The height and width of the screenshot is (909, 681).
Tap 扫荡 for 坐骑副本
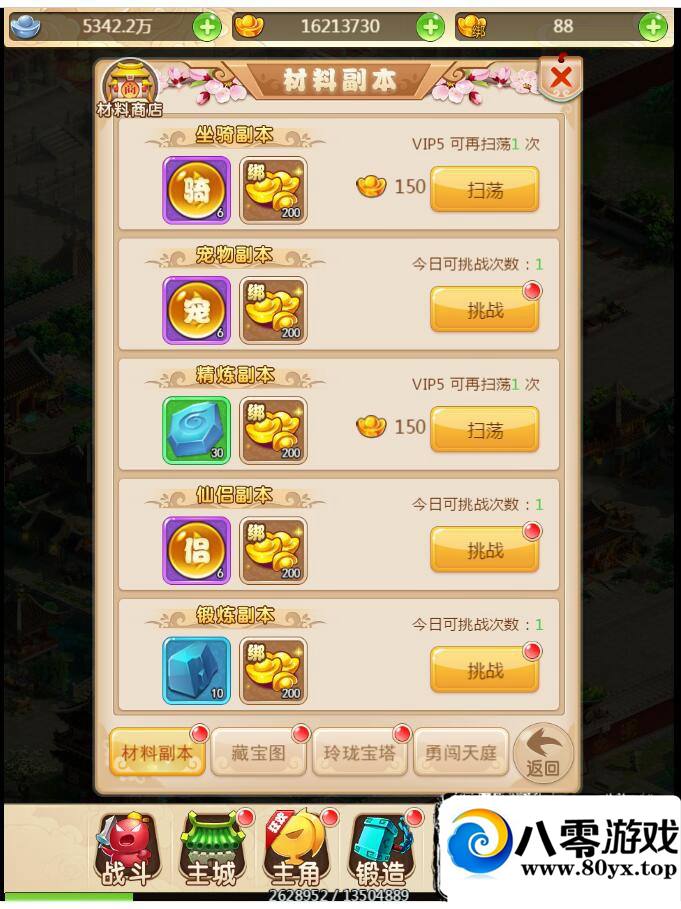484,189
